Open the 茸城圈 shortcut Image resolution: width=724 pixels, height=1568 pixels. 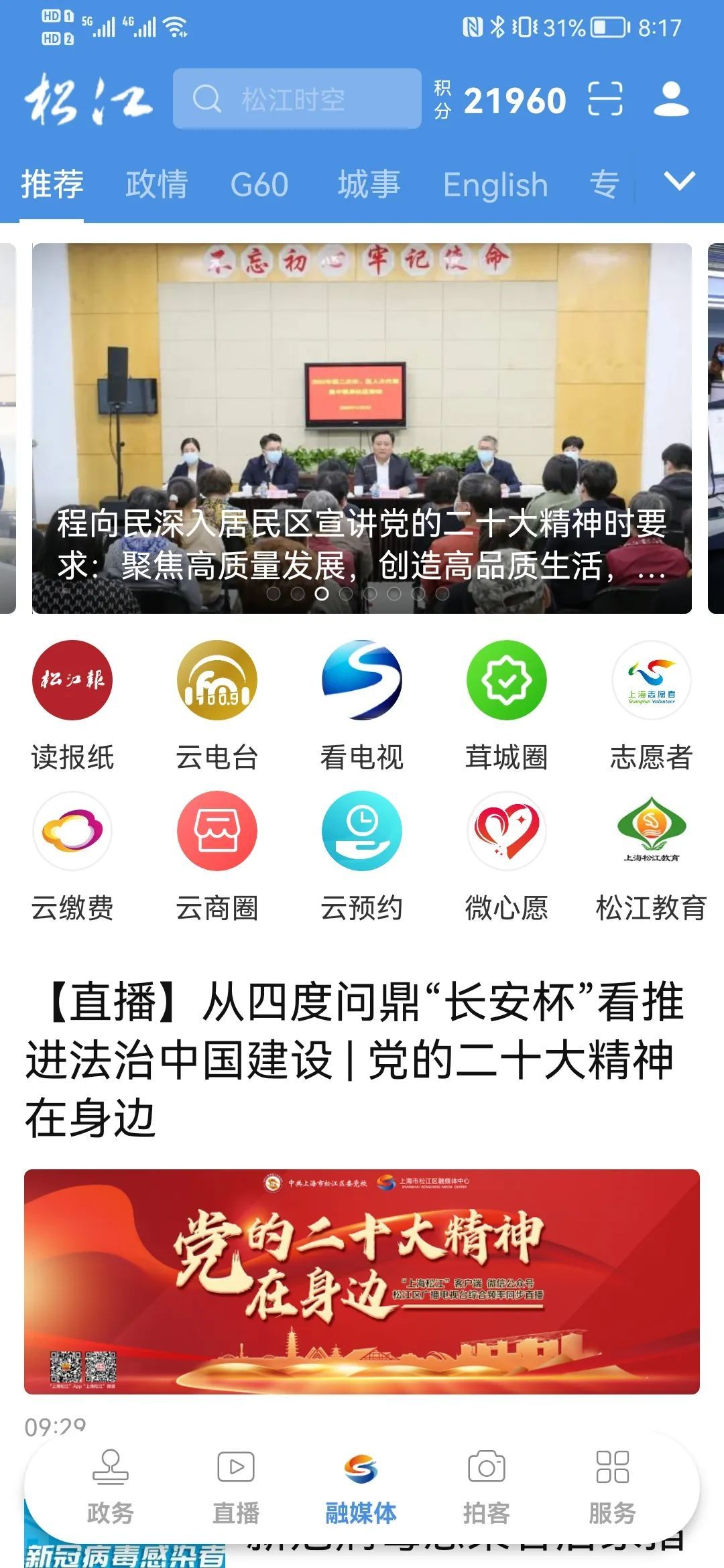click(x=507, y=705)
